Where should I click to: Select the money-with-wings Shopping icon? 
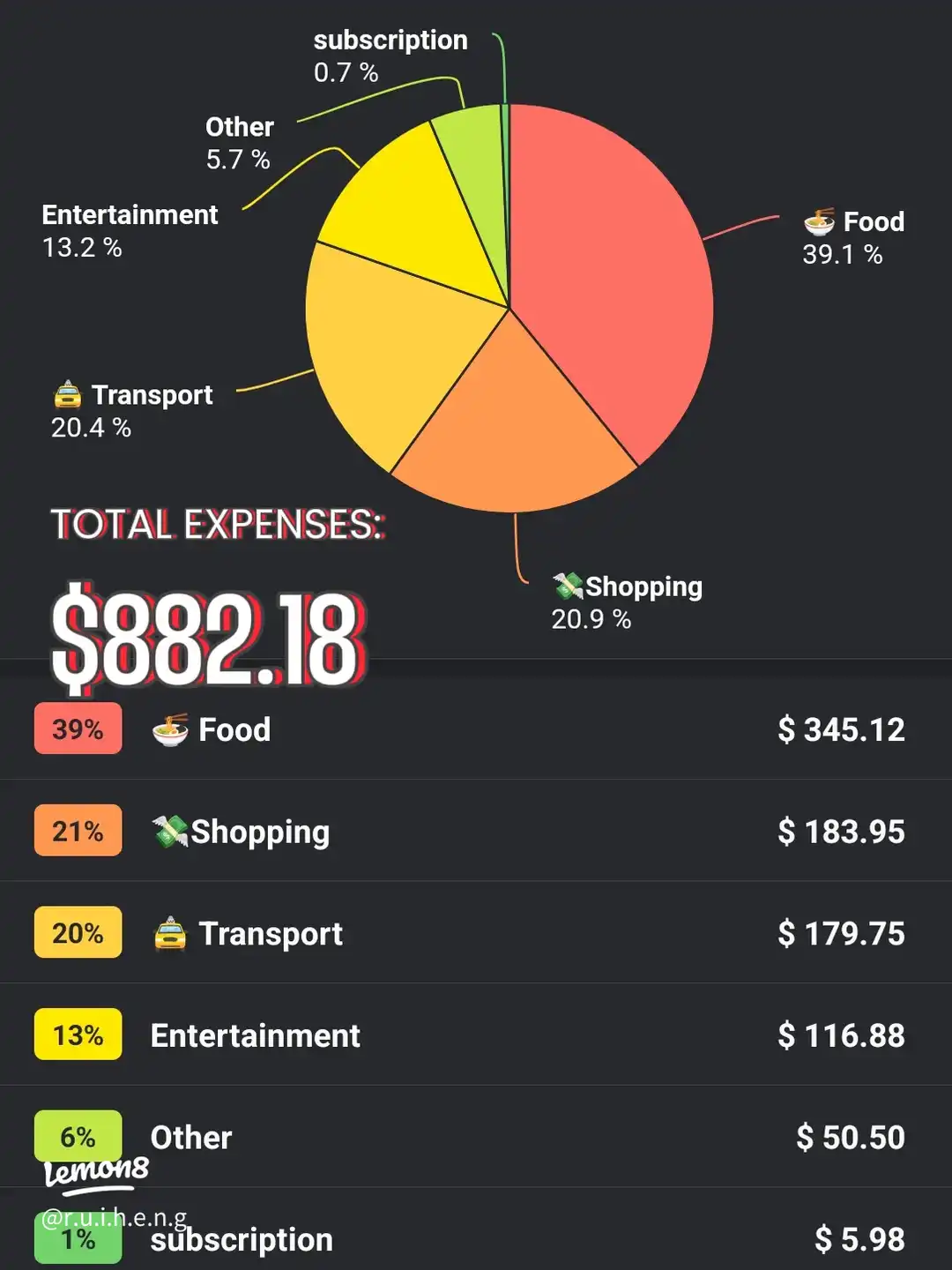point(569,585)
